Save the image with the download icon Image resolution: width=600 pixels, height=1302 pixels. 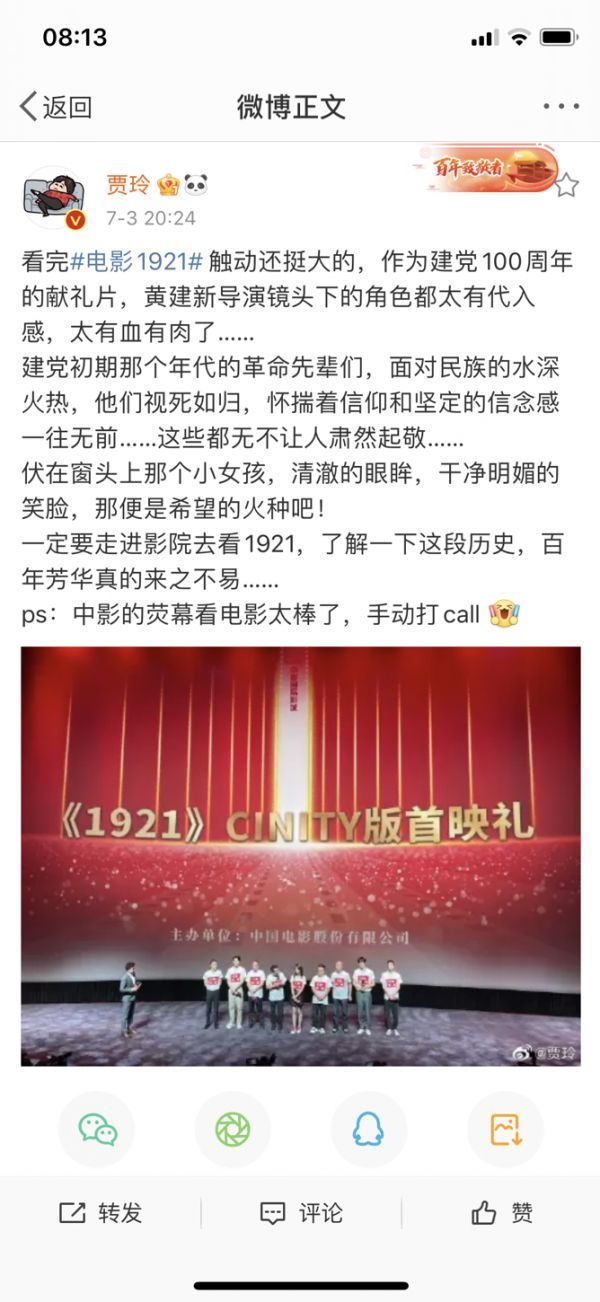coord(505,1129)
